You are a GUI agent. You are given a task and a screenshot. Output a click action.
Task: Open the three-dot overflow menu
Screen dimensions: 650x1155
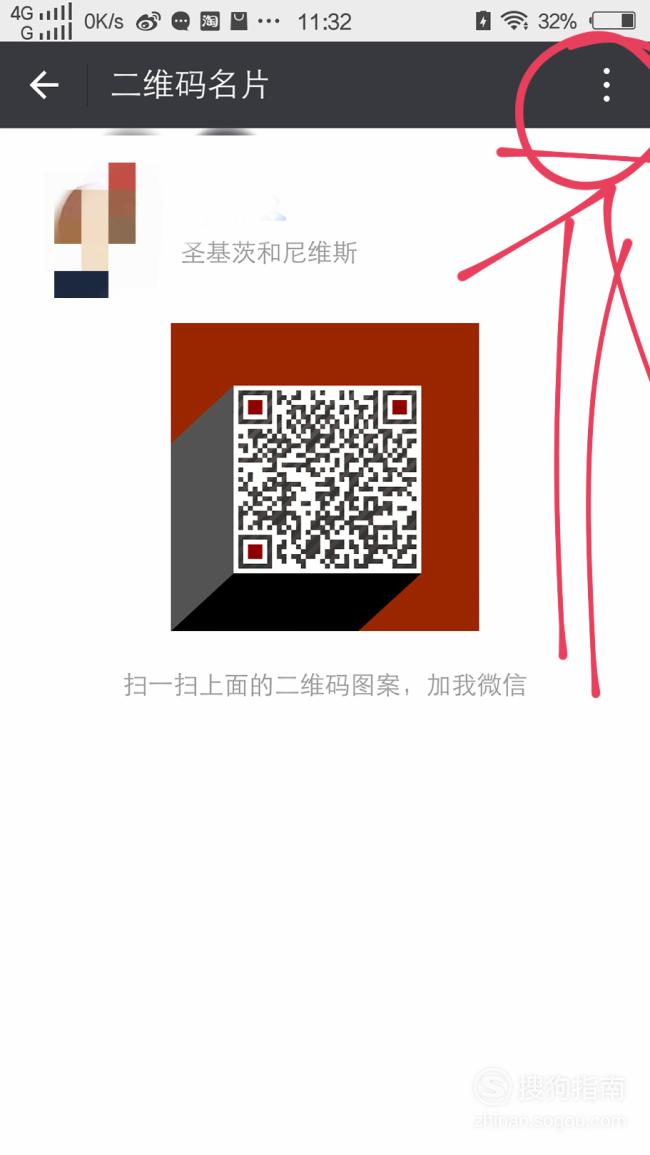tap(606, 86)
